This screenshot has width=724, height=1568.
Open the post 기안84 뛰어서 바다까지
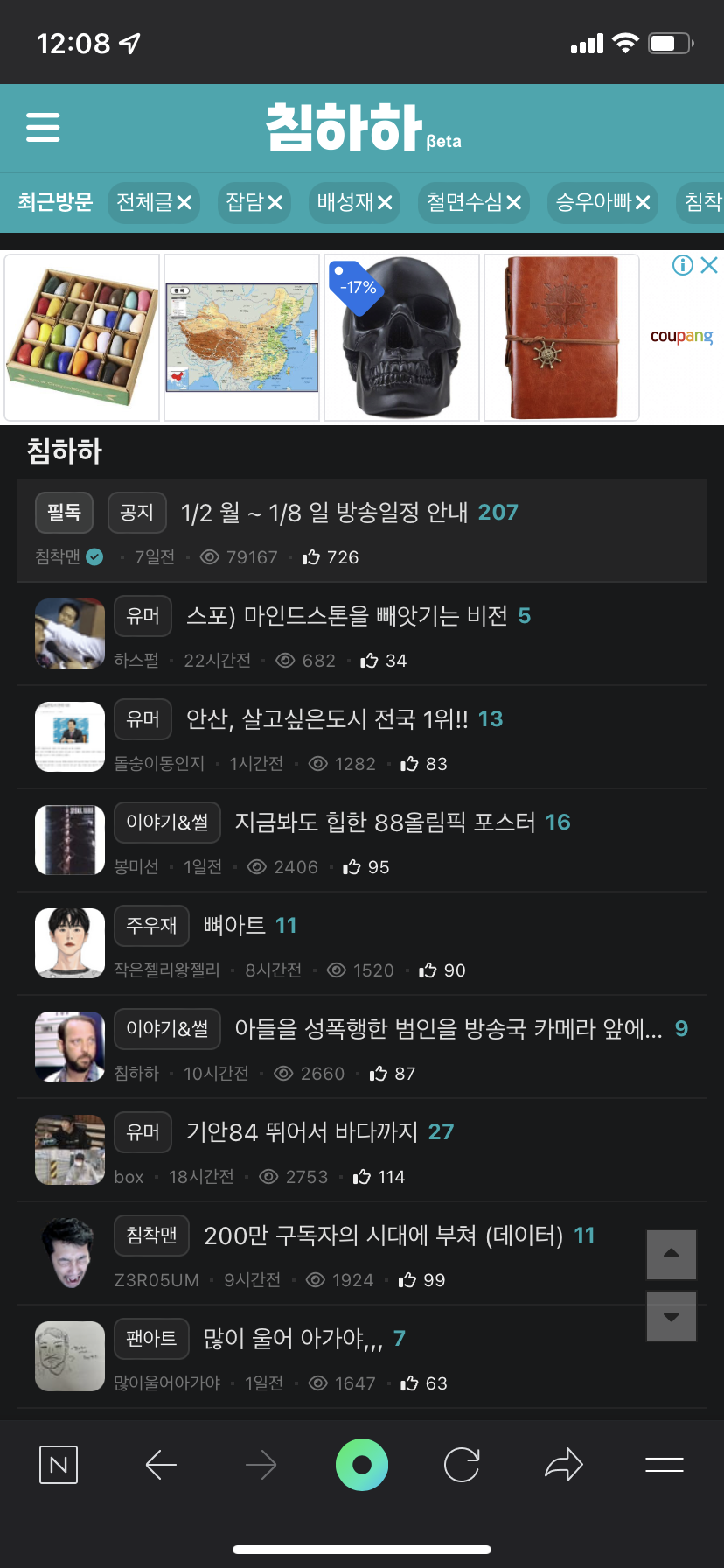[x=303, y=1132]
